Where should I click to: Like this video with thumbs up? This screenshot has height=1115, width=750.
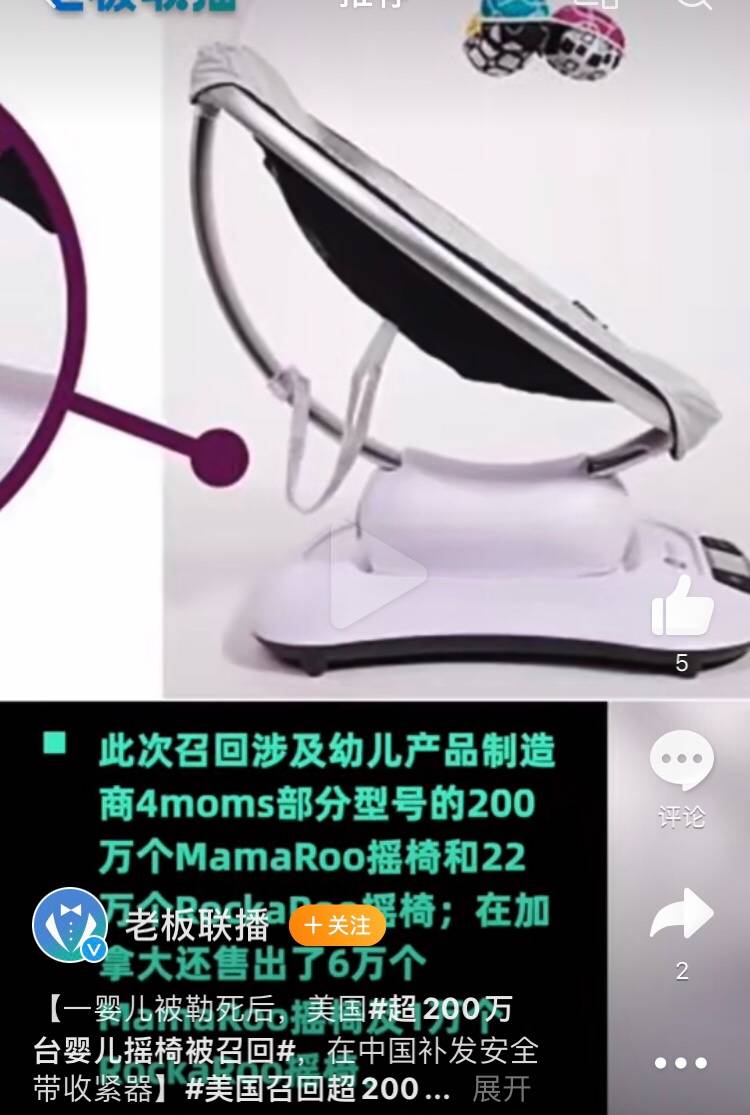pos(682,609)
